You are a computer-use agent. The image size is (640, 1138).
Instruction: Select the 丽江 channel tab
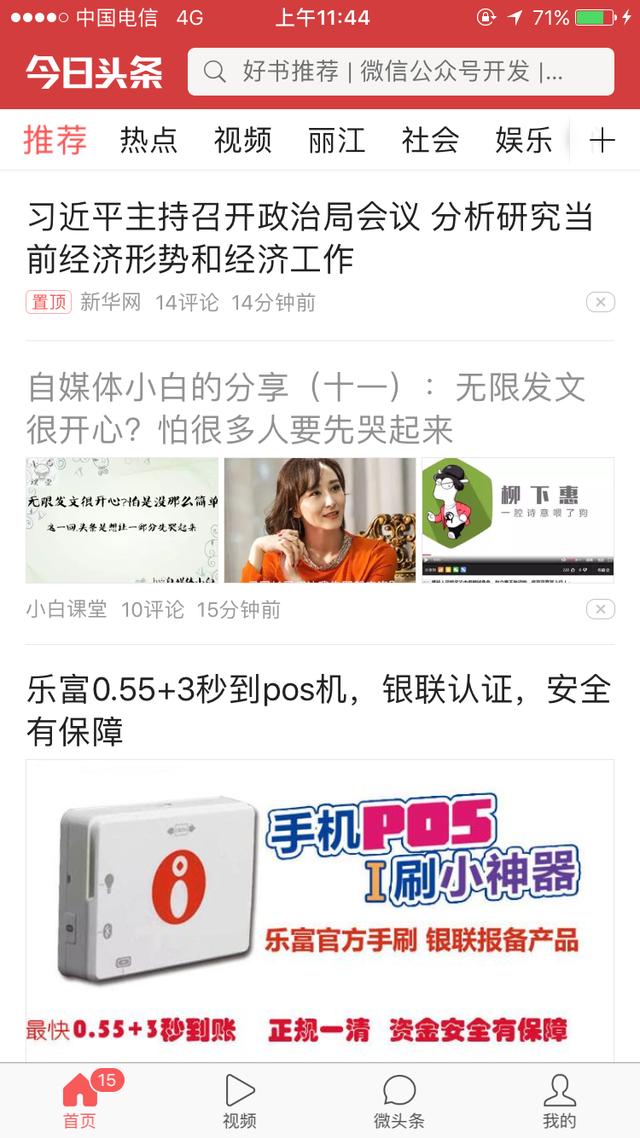(x=337, y=141)
